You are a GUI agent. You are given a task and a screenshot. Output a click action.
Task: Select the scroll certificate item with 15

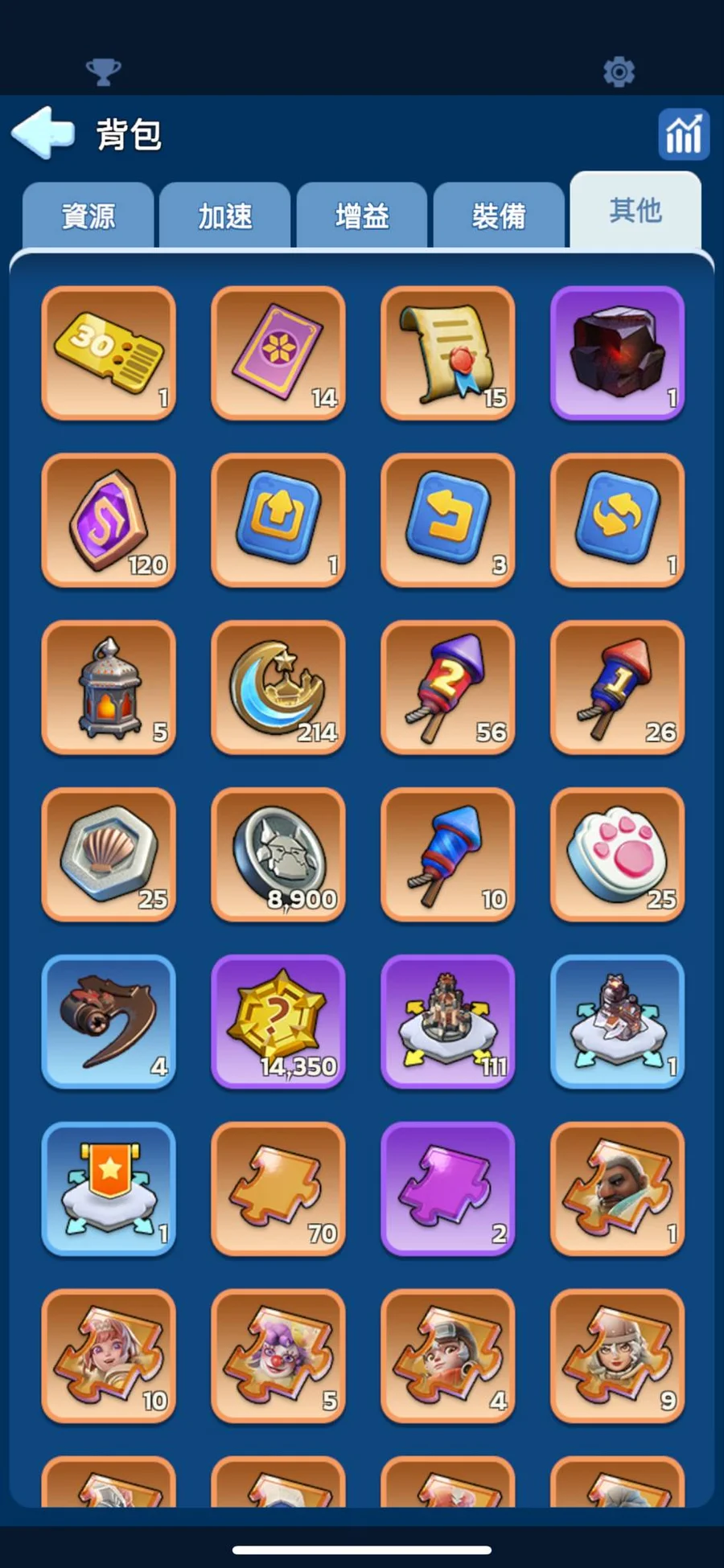point(448,353)
